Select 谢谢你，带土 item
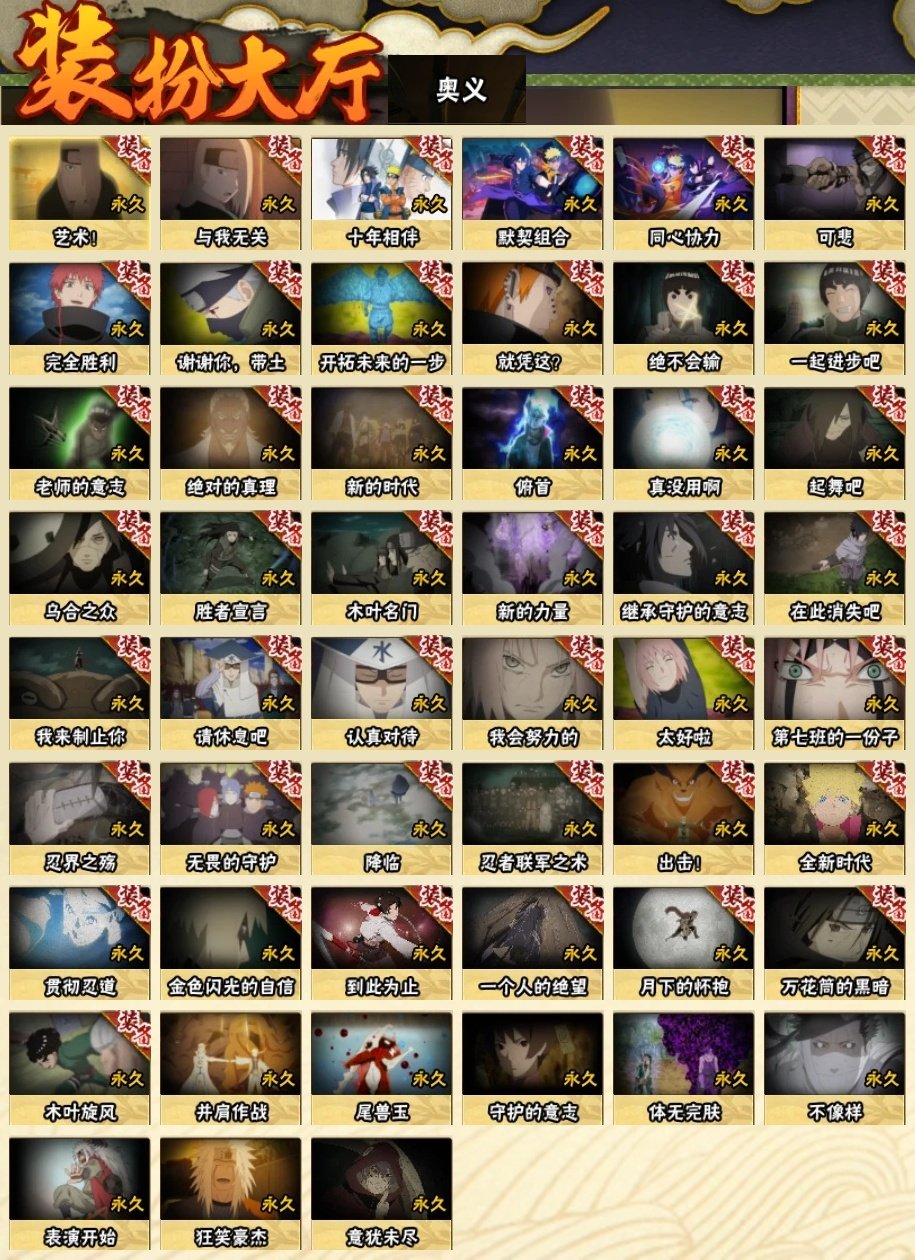This screenshot has width=915, height=1260. (x=230, y=318)
